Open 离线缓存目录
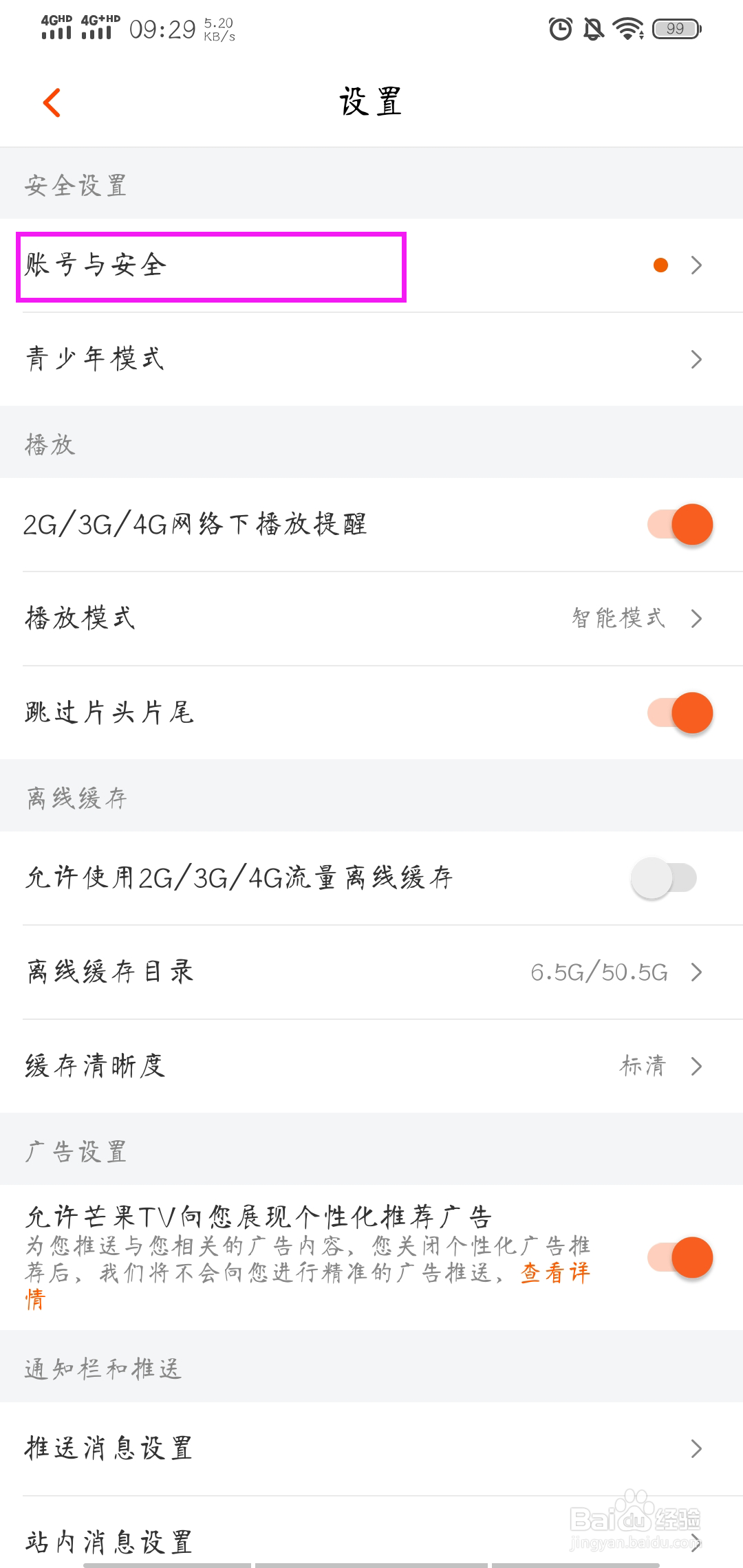This screenshot has width=743, height=1568. click(371, 972)
